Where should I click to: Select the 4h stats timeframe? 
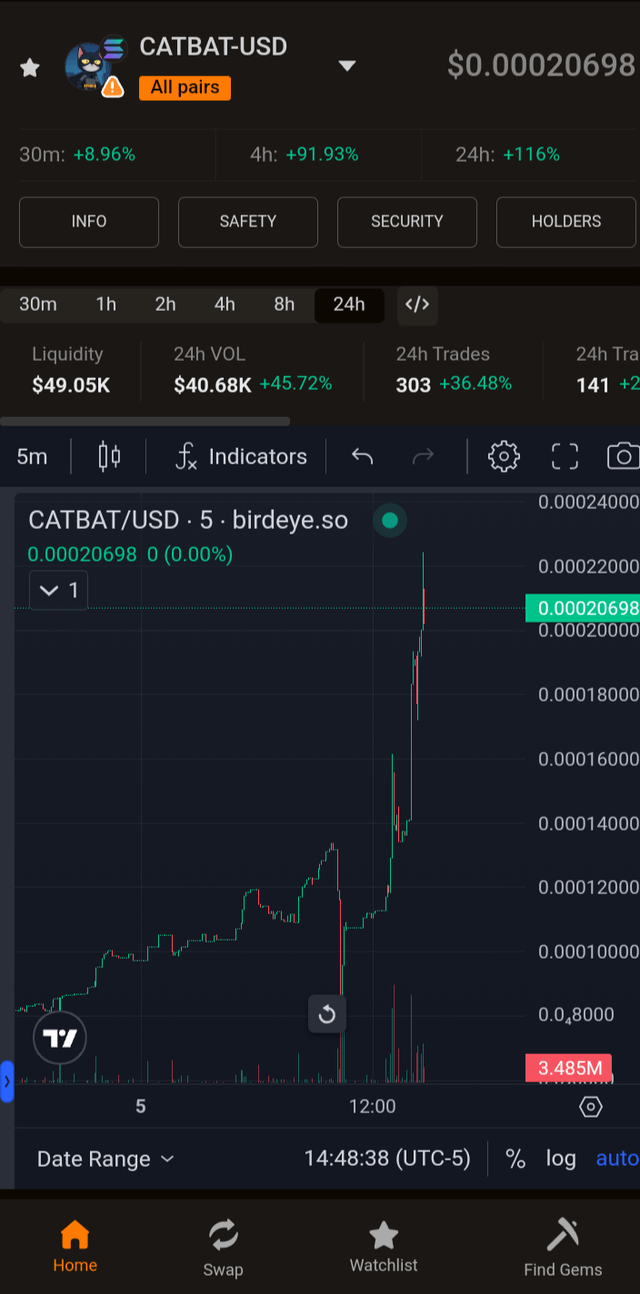[225, 304]
